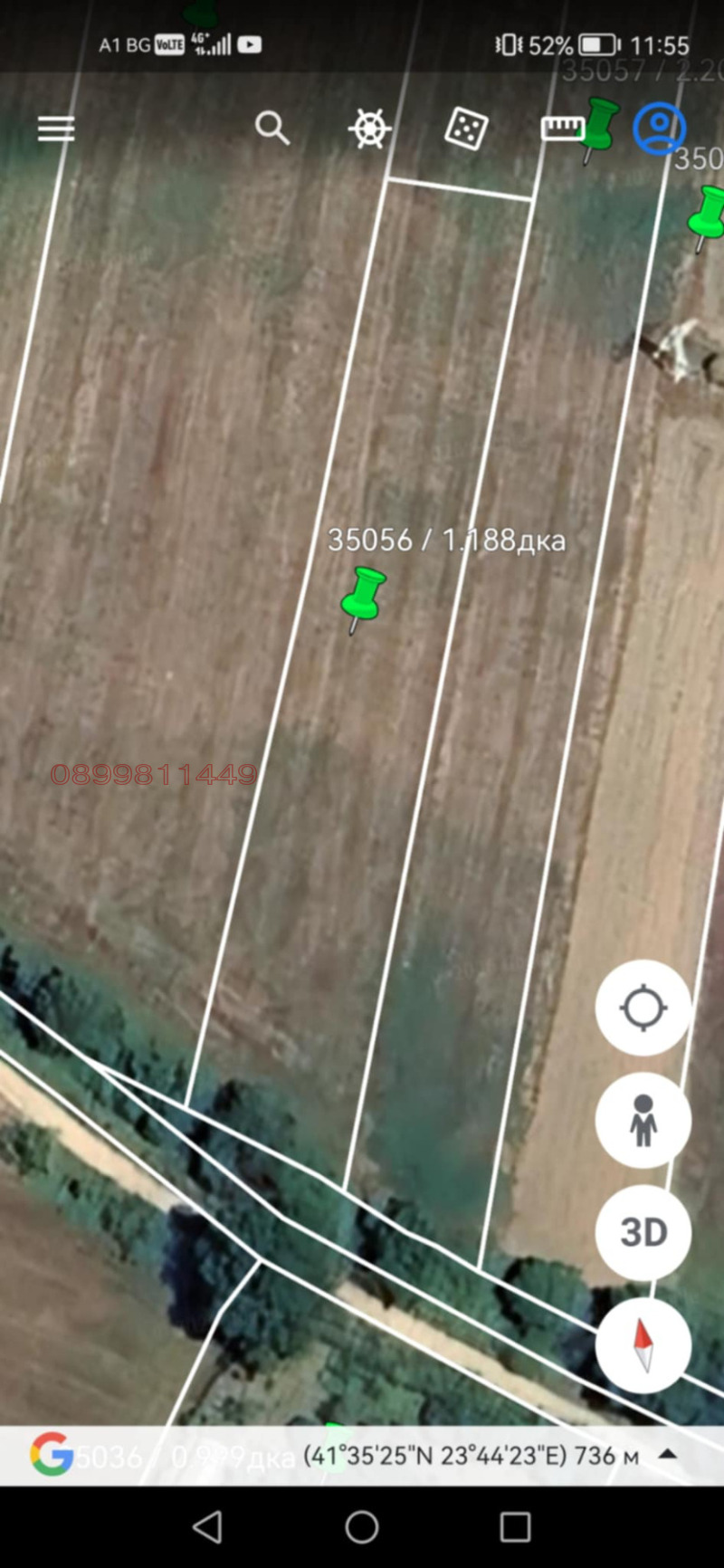
Task: Select the green pin for parcel 35056
Action: click(364, 593)
